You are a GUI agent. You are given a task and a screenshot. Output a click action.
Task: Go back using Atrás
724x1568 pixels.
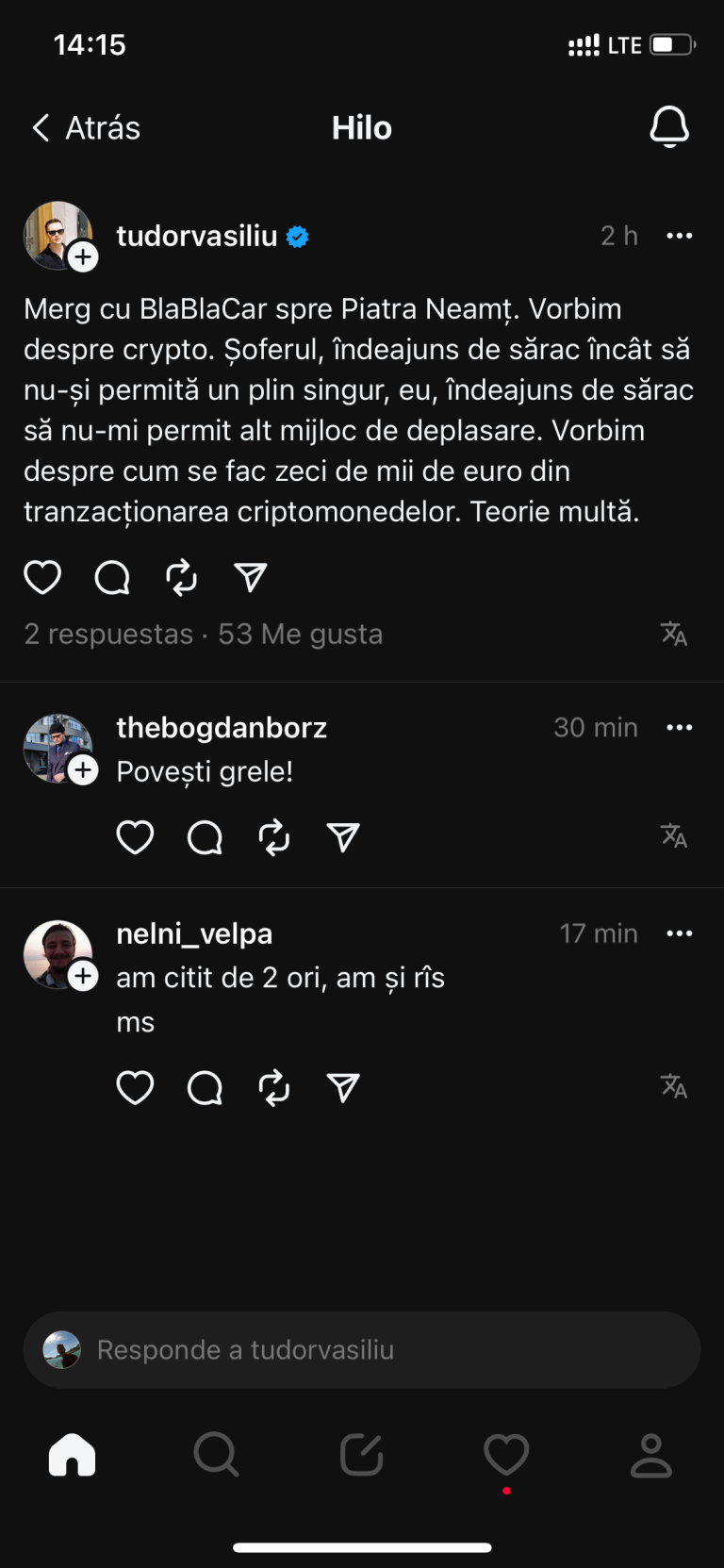click(x=83, y=127)
